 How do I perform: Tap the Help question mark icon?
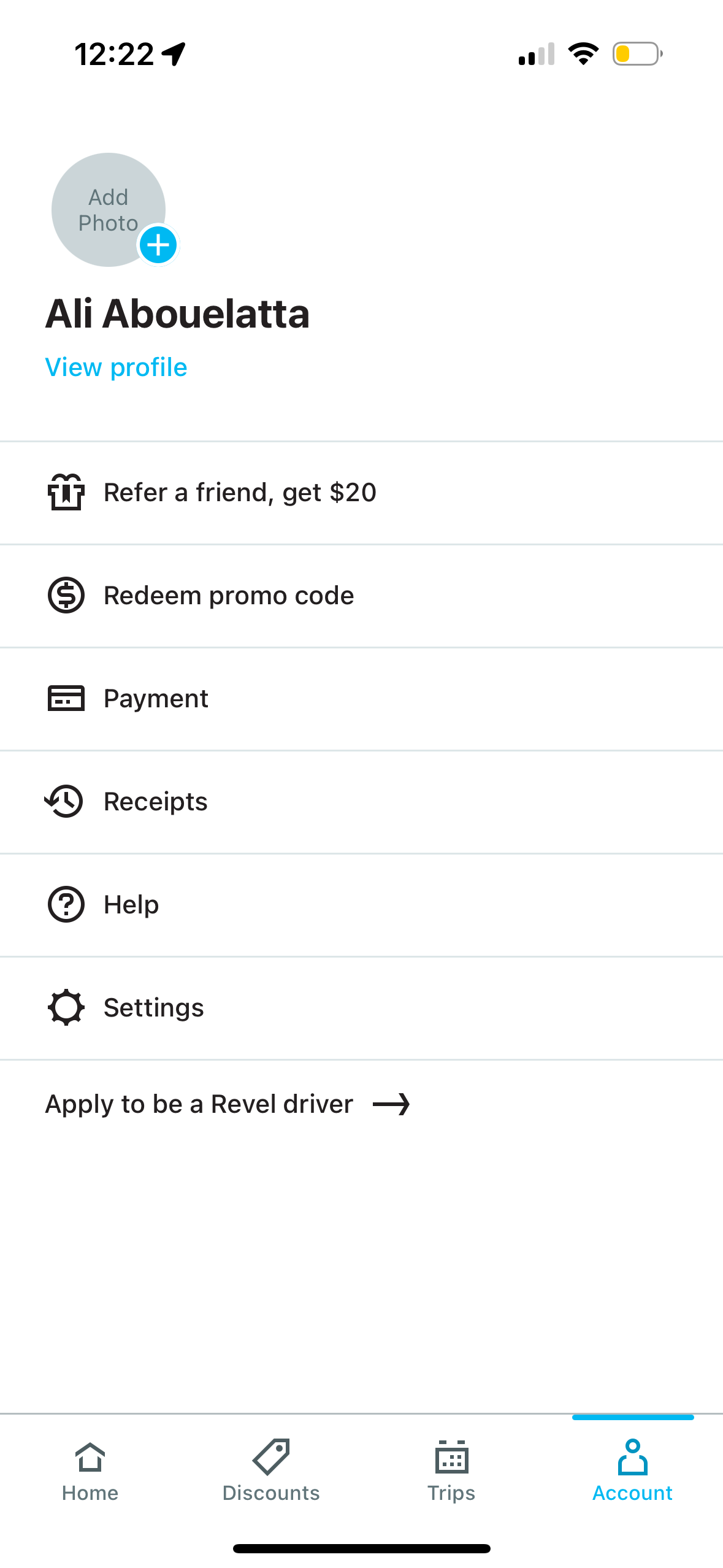[66, 904]
